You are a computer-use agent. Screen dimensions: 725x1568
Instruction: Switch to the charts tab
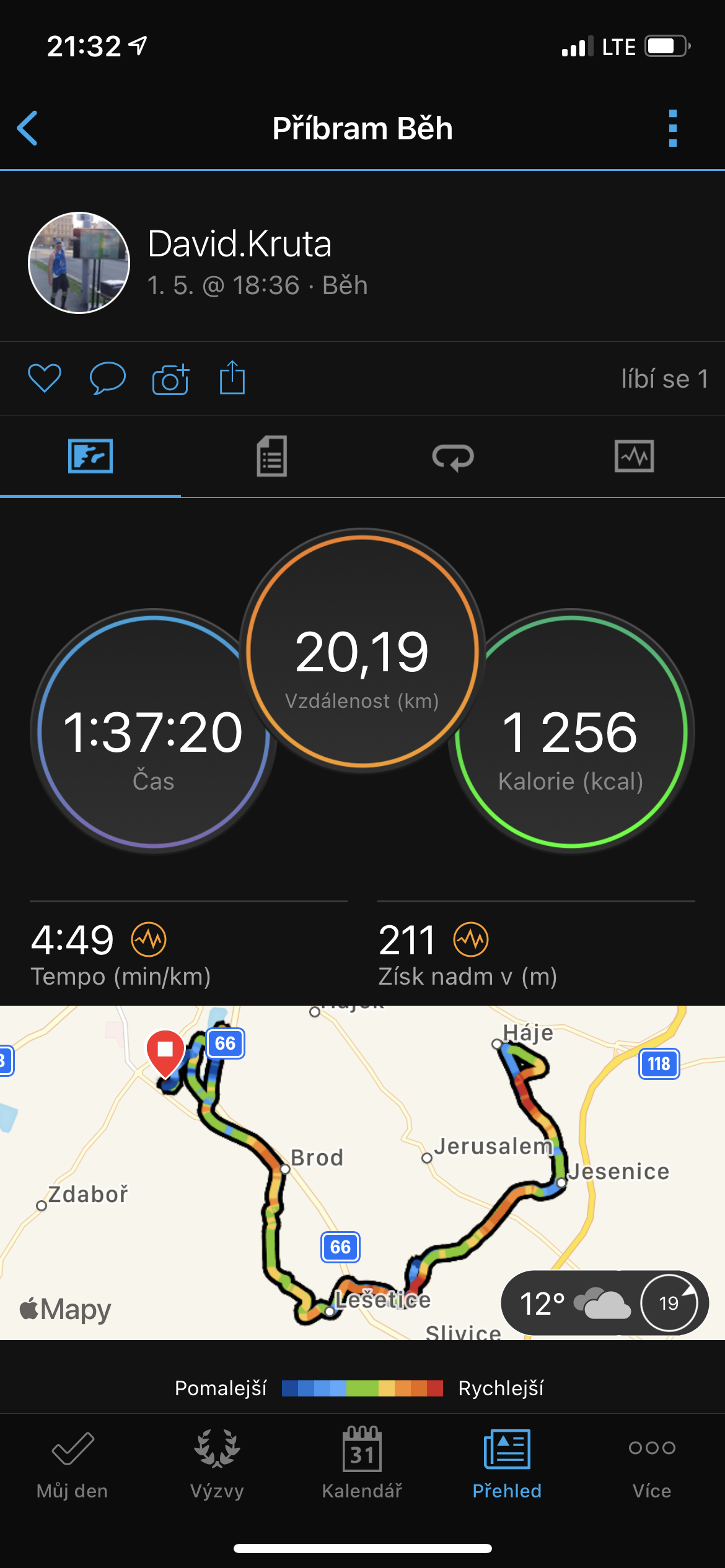pos(634,456)
